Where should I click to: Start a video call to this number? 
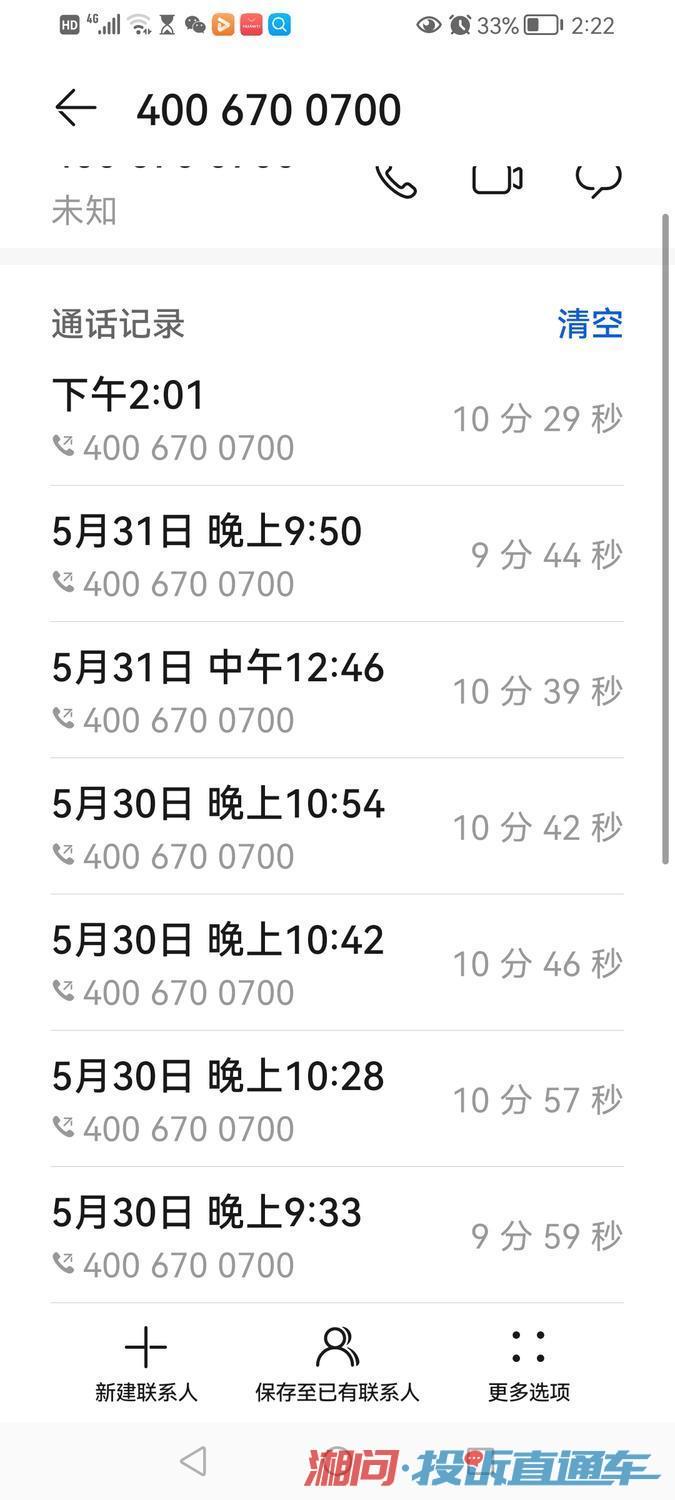point(497,179)
